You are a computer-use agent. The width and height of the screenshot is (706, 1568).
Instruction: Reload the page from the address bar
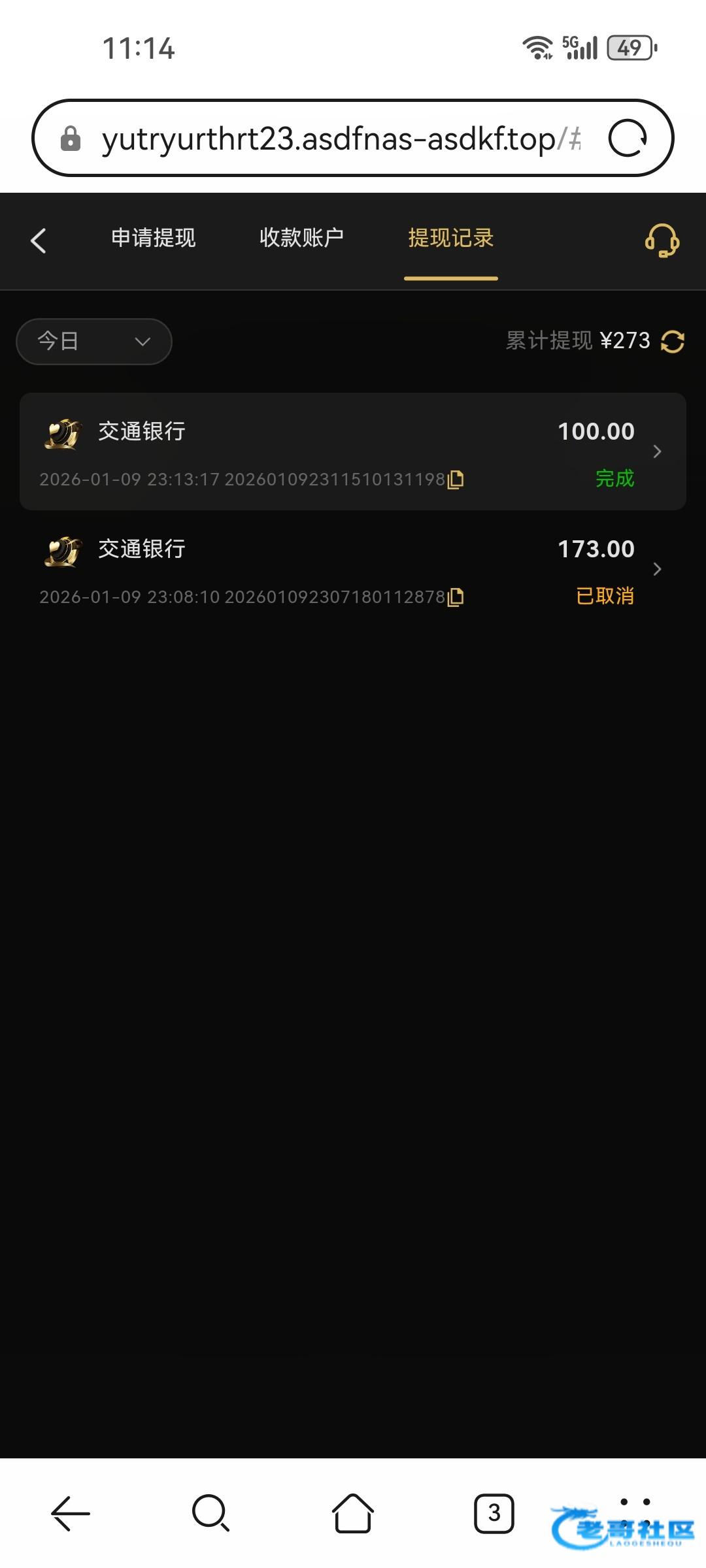(x=627, y=139)
